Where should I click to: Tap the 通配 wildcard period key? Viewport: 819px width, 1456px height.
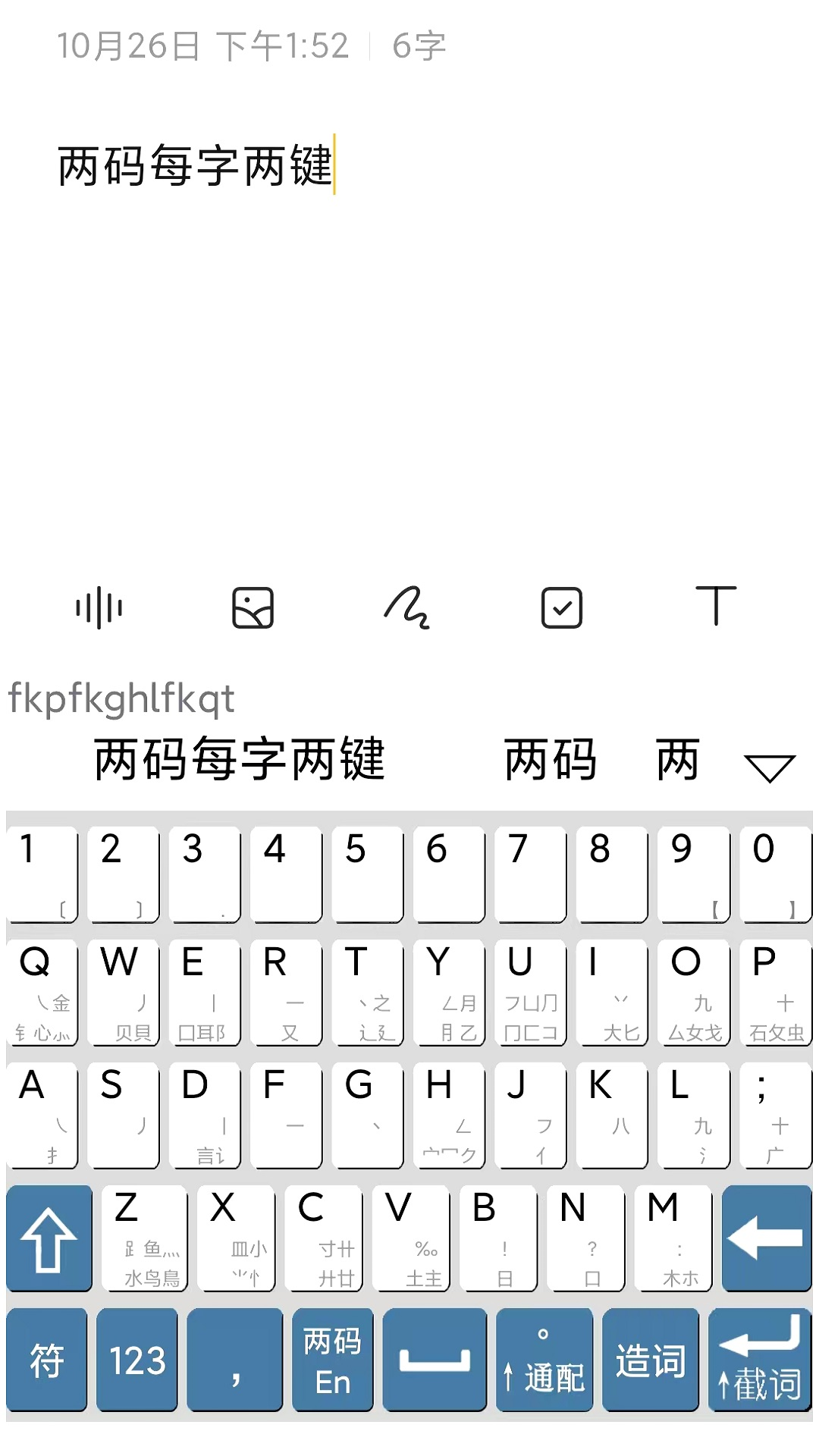point(544,1360)
